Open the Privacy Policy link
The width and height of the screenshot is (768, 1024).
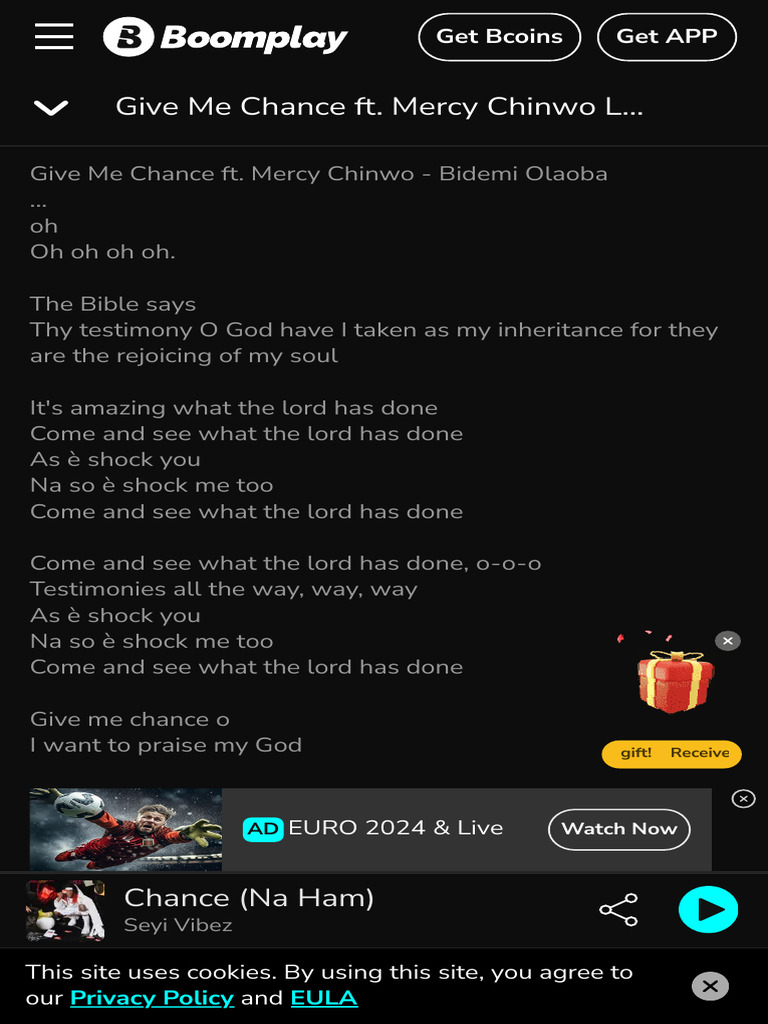[152, 998]
